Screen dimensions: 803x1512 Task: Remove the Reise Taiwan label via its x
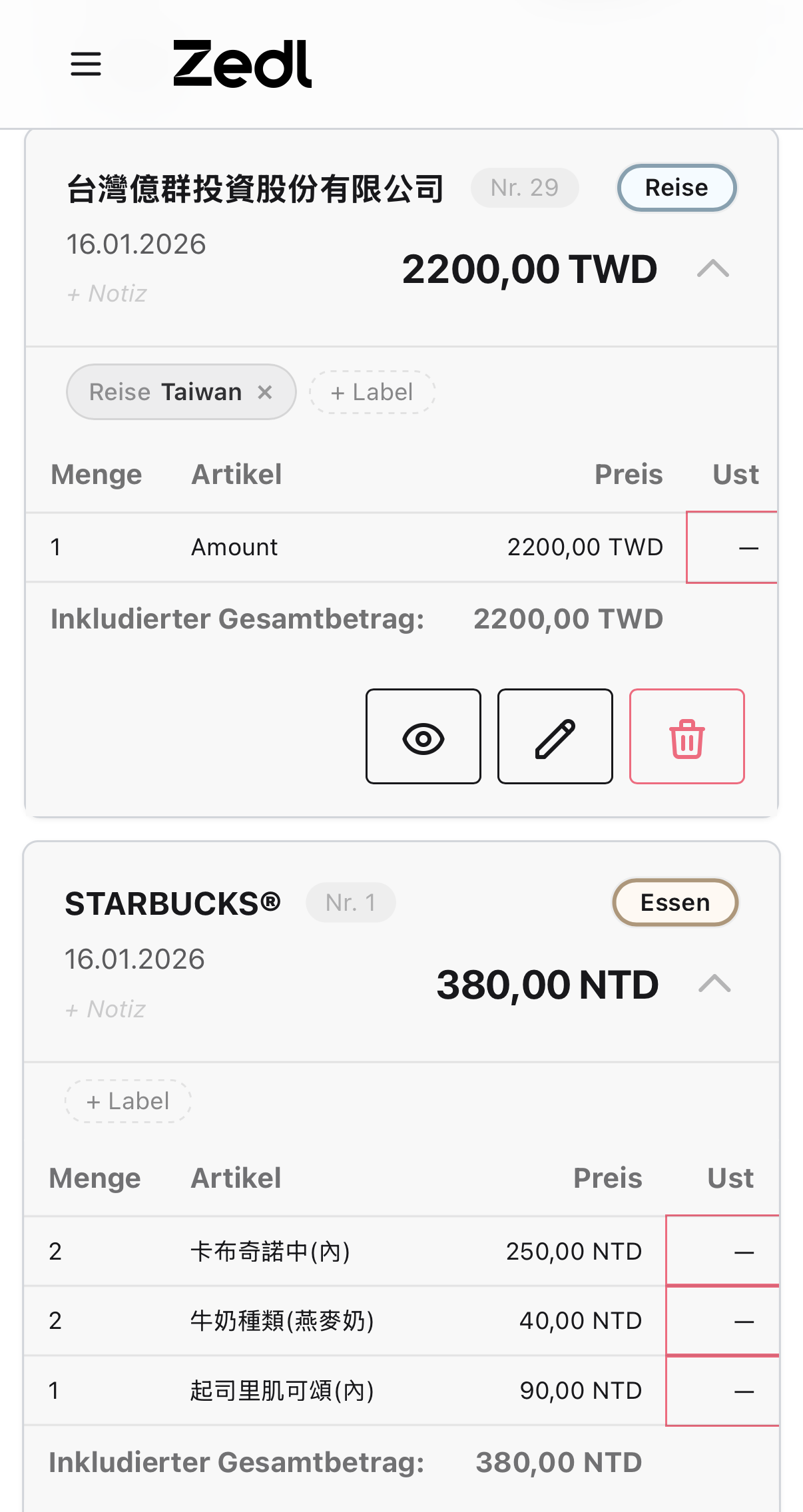pyautogui.click(x=265, y=391)
